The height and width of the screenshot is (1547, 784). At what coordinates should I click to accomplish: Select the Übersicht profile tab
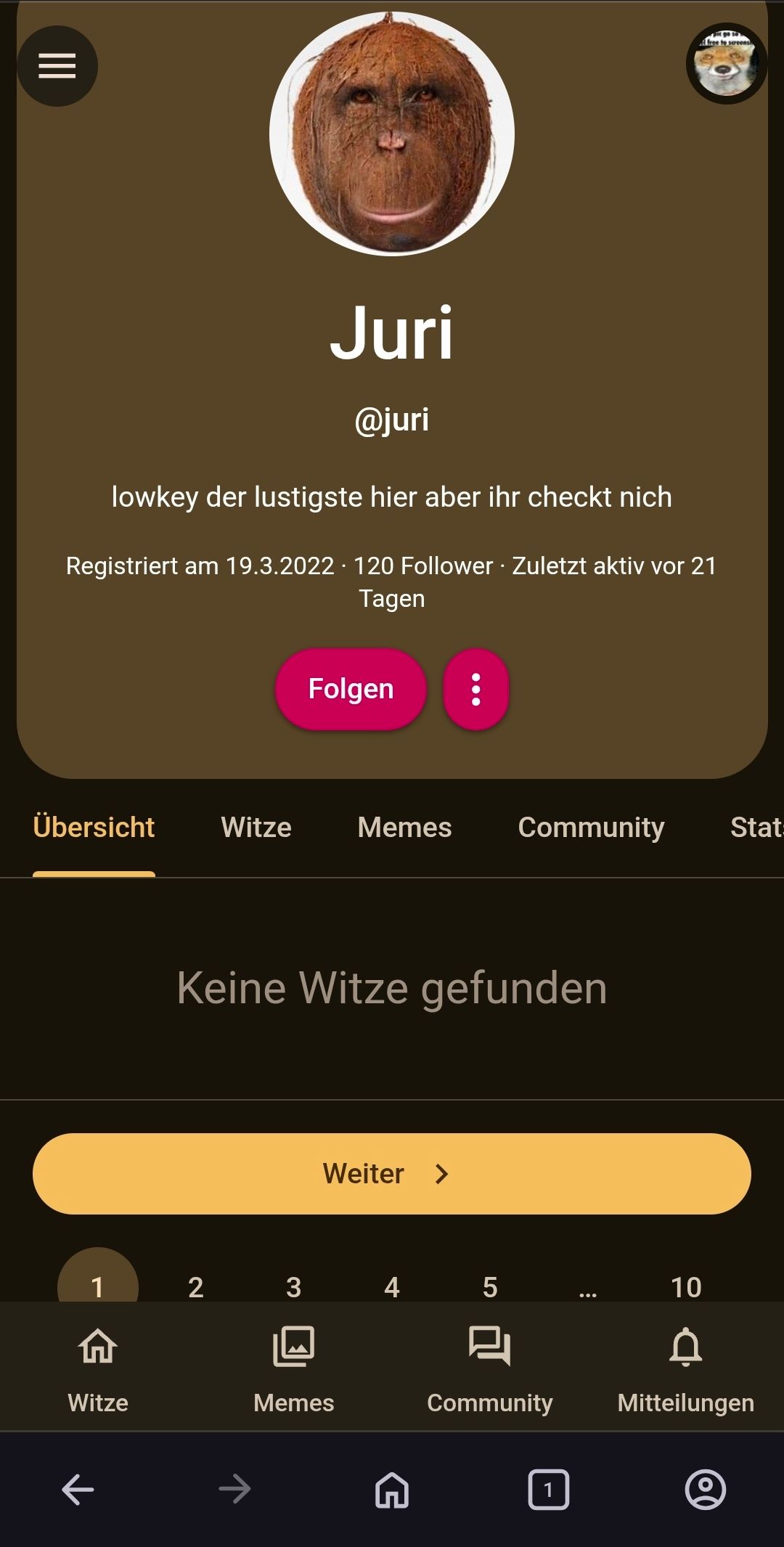tap(94, 828)
